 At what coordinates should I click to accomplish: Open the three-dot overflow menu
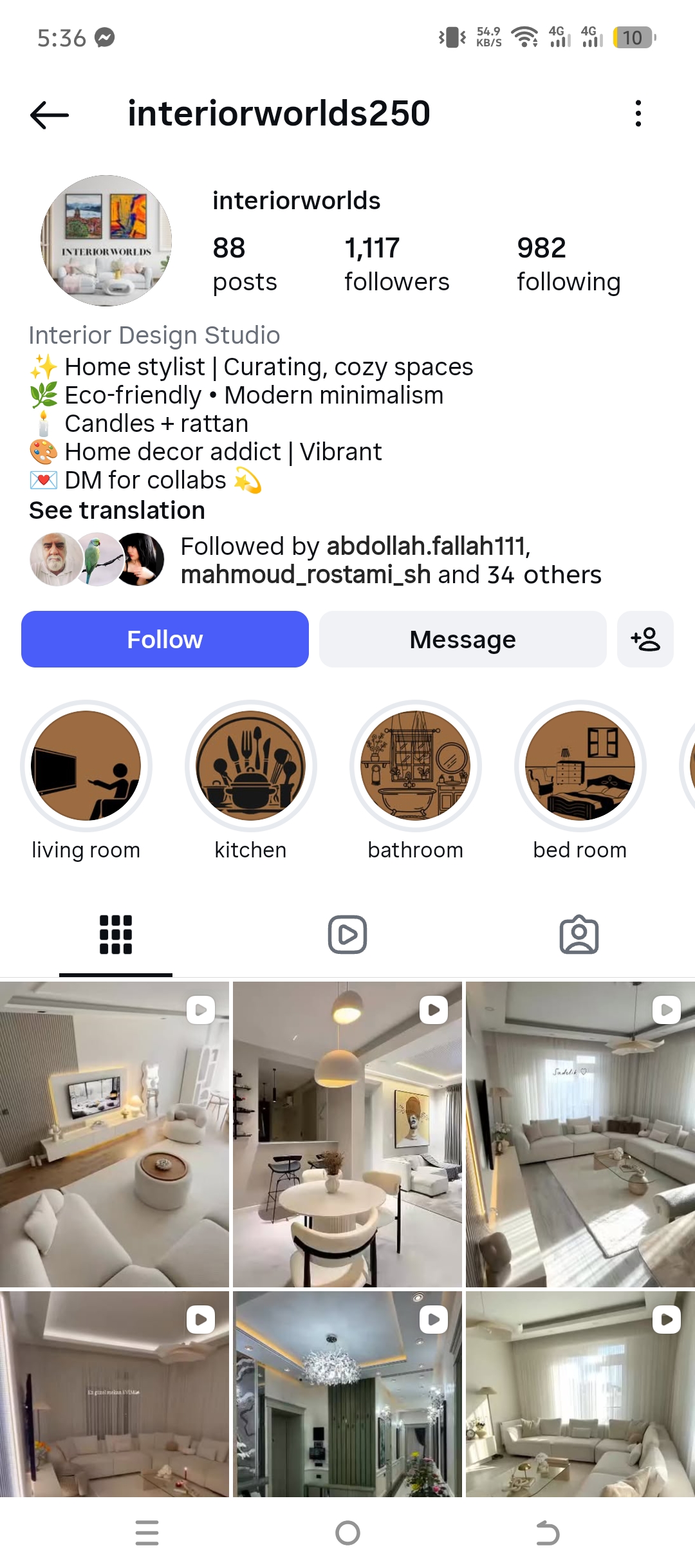(638, 113)
